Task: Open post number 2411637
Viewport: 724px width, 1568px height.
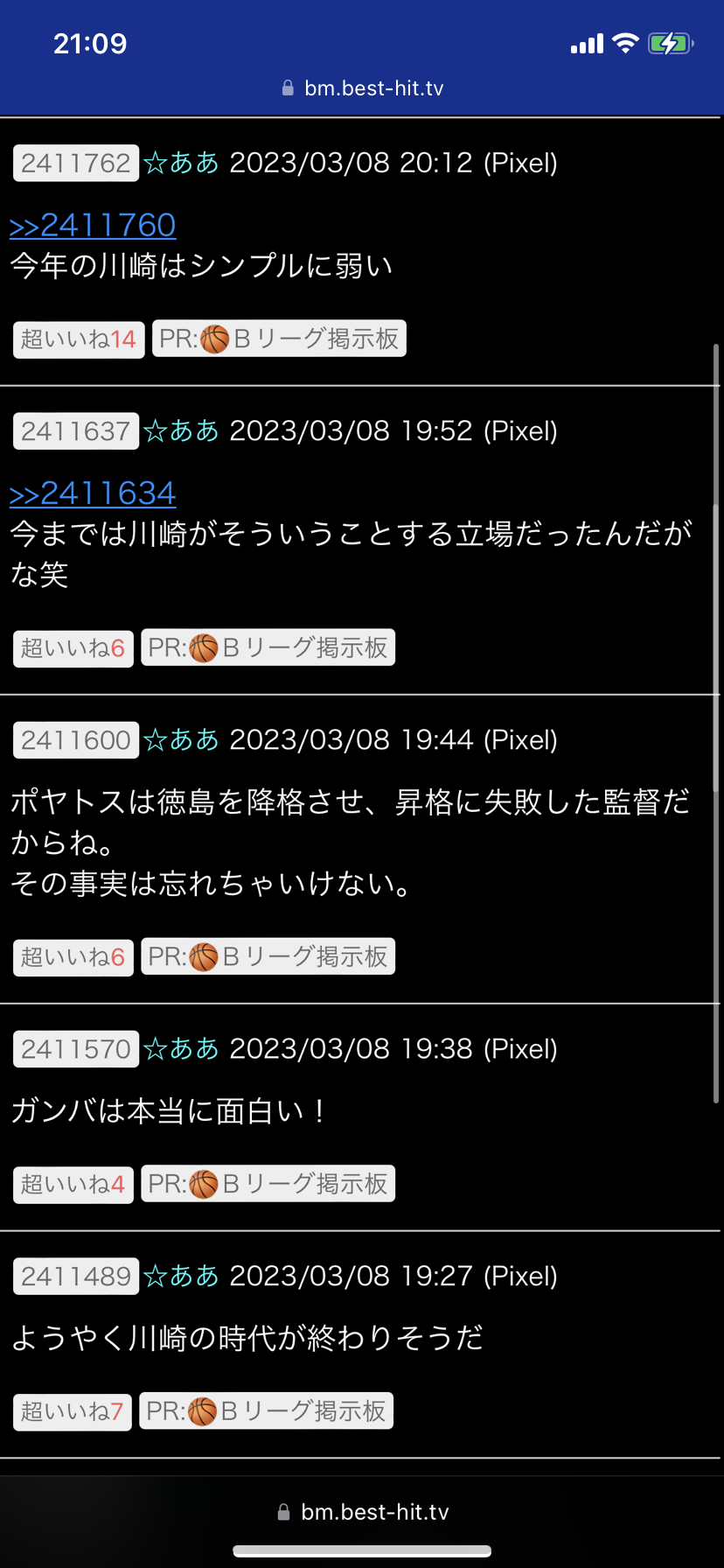Action: tap(76, 431)
